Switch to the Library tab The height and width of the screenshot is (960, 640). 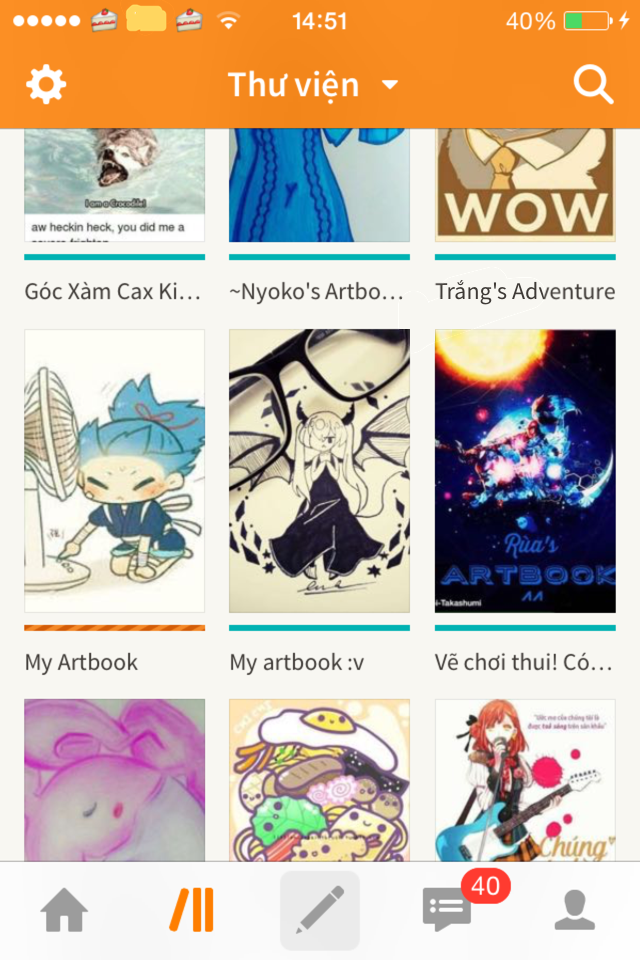pyautogui.click(x=192, y=911)
